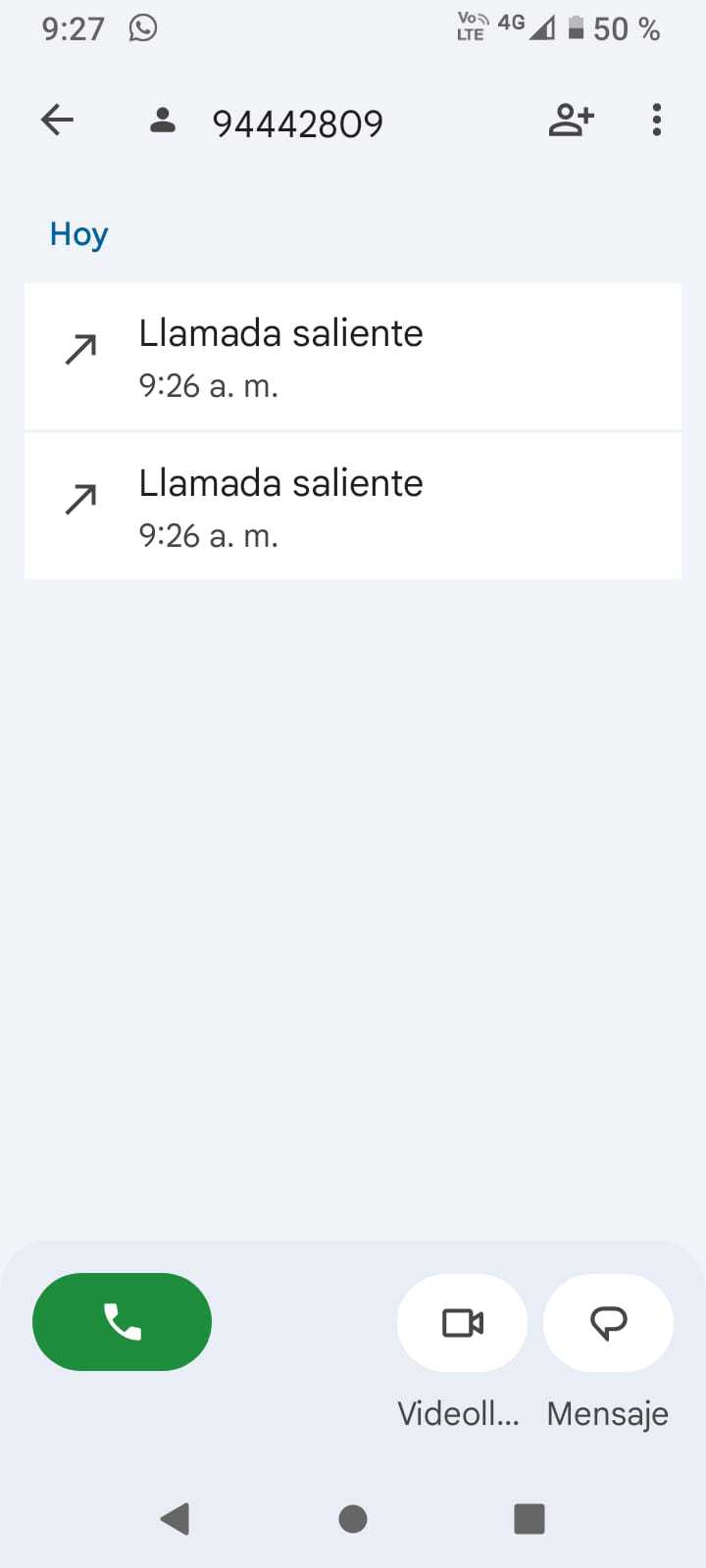Tap the system home button
The image size is (706, 1568).
353,1519
